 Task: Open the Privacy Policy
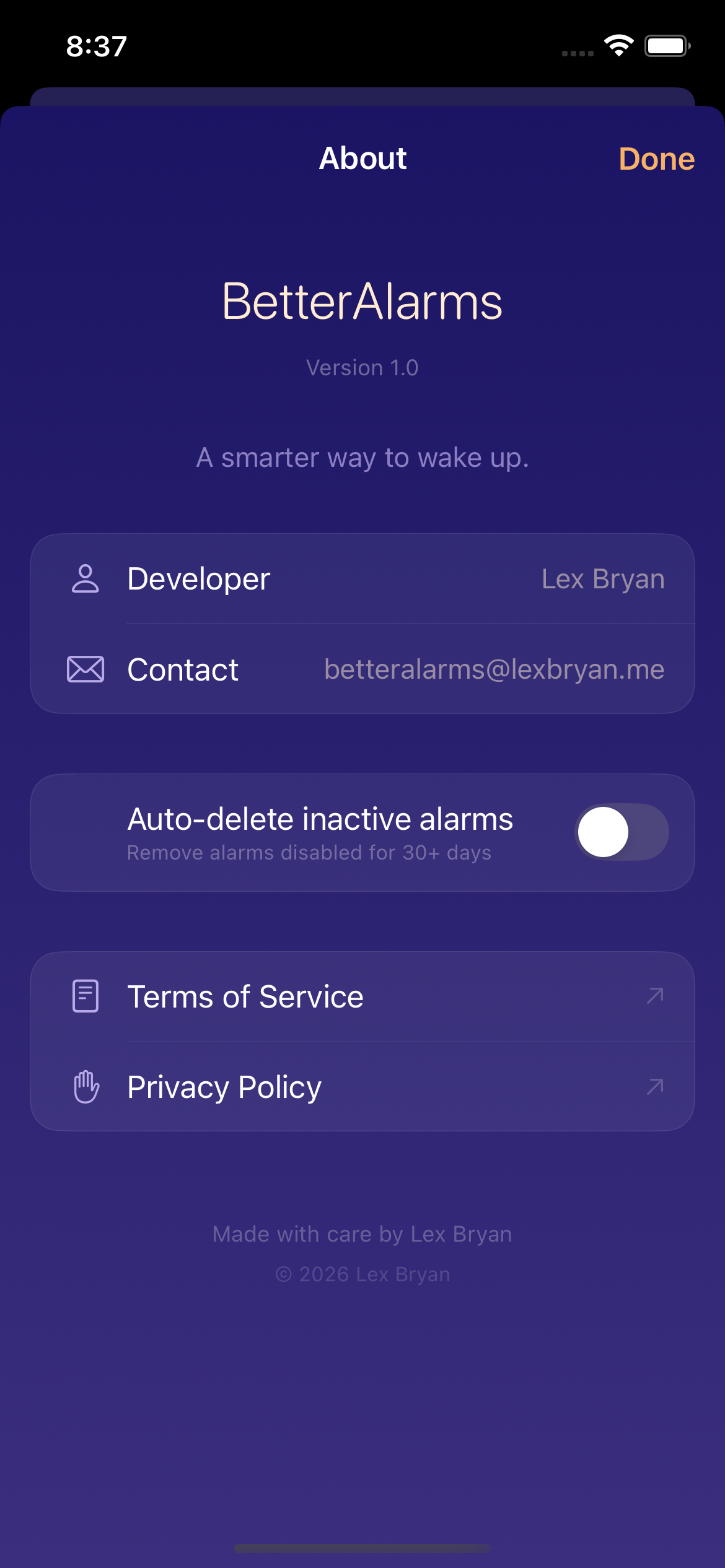[362, 1087]
